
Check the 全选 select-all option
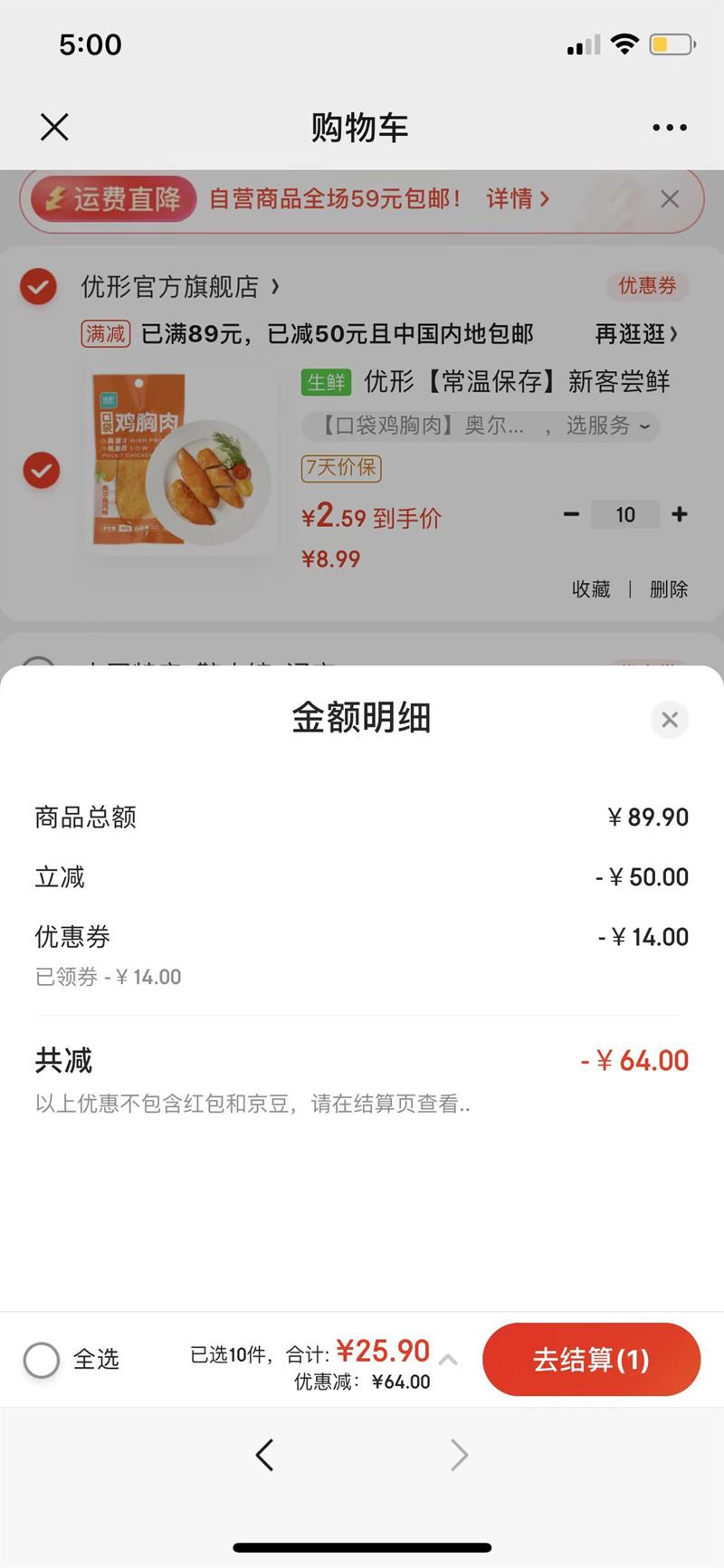point(42,1360)
